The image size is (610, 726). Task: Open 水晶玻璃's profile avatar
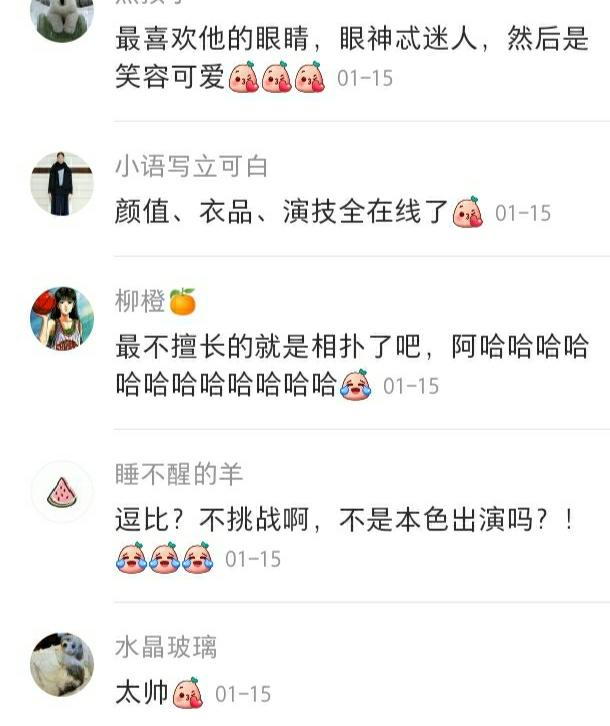point(61,664)
